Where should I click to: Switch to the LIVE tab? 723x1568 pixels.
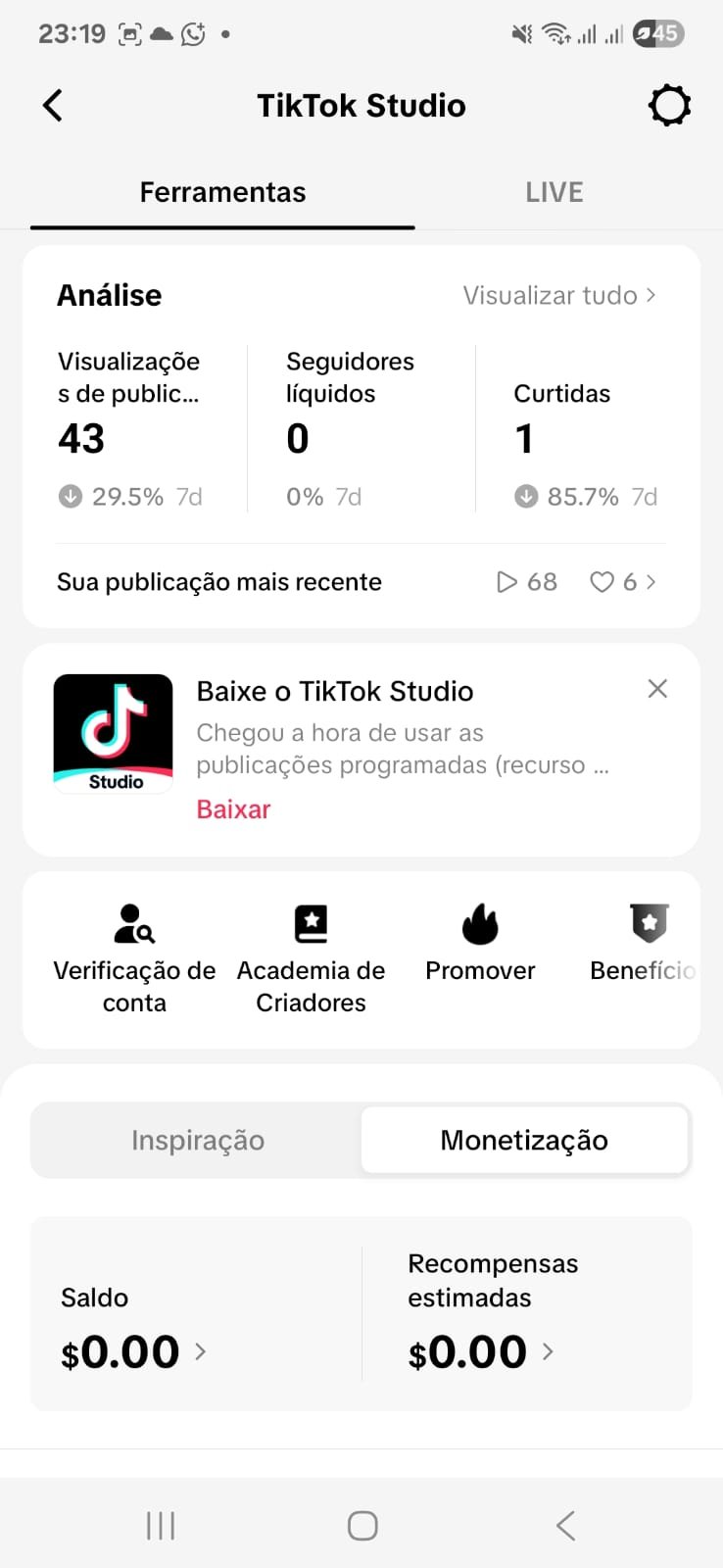click(554, 192)
